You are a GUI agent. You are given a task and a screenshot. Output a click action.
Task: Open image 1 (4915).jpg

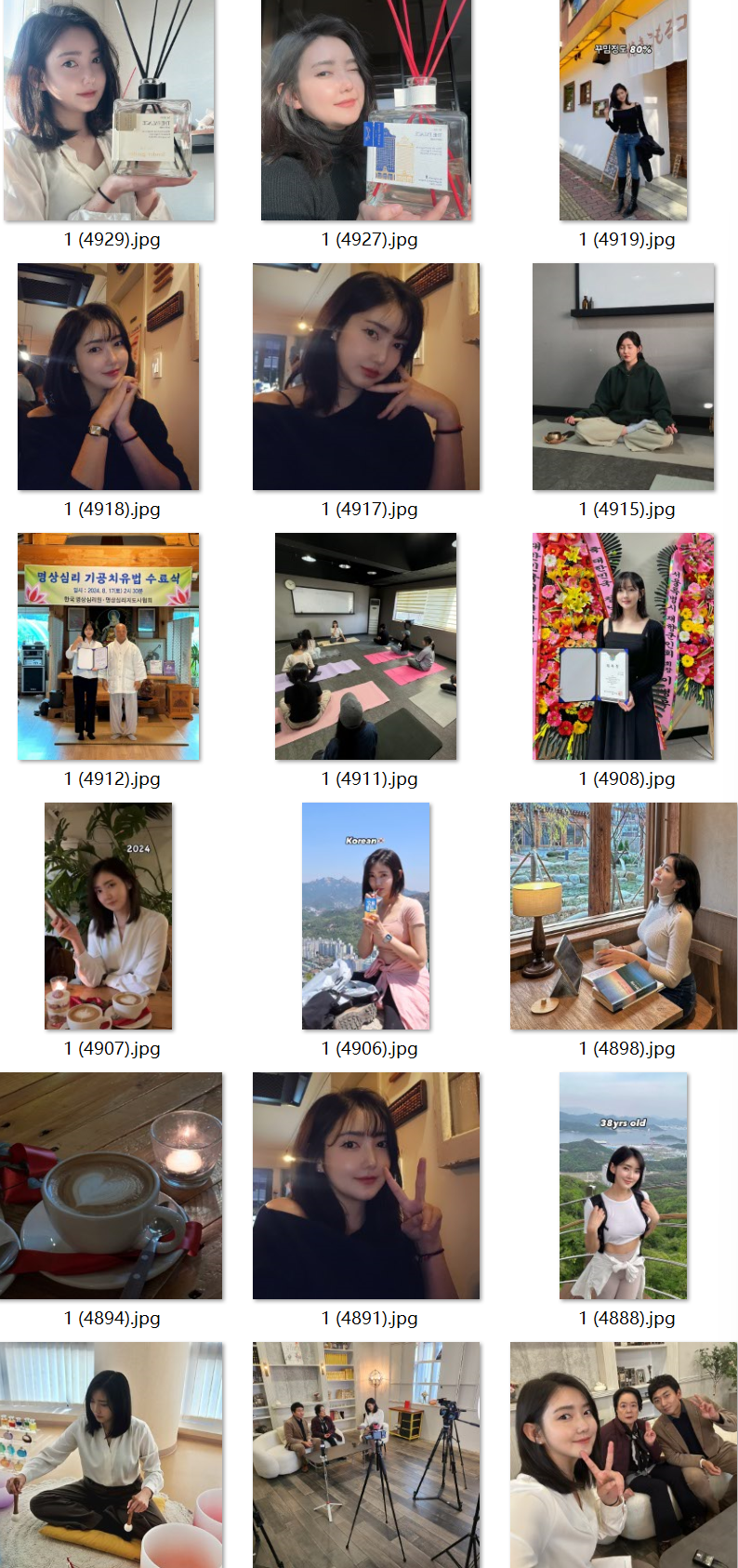[x=624, y=377]
